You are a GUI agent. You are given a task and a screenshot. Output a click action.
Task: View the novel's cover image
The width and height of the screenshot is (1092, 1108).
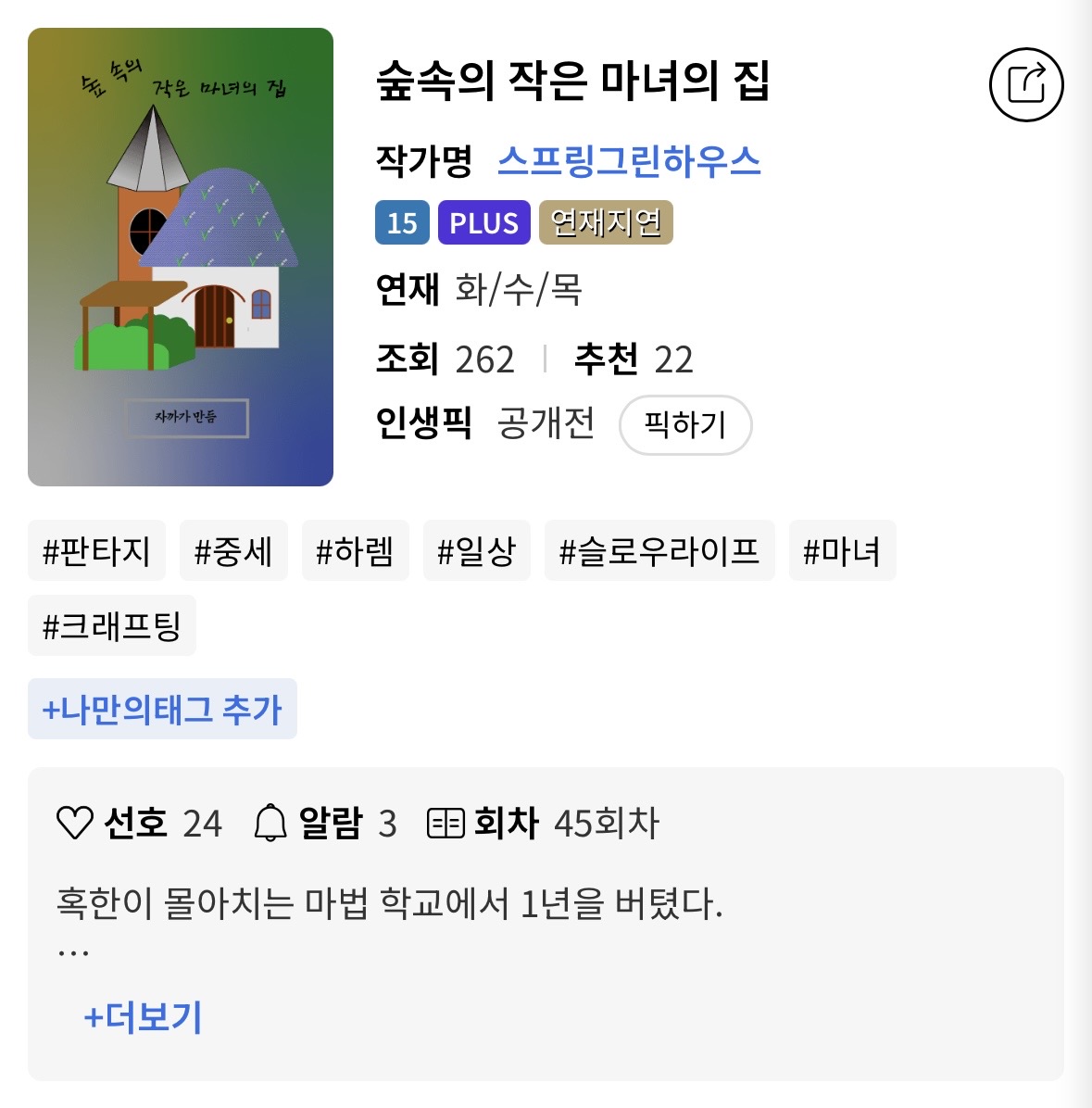click(x=181, y=258)
